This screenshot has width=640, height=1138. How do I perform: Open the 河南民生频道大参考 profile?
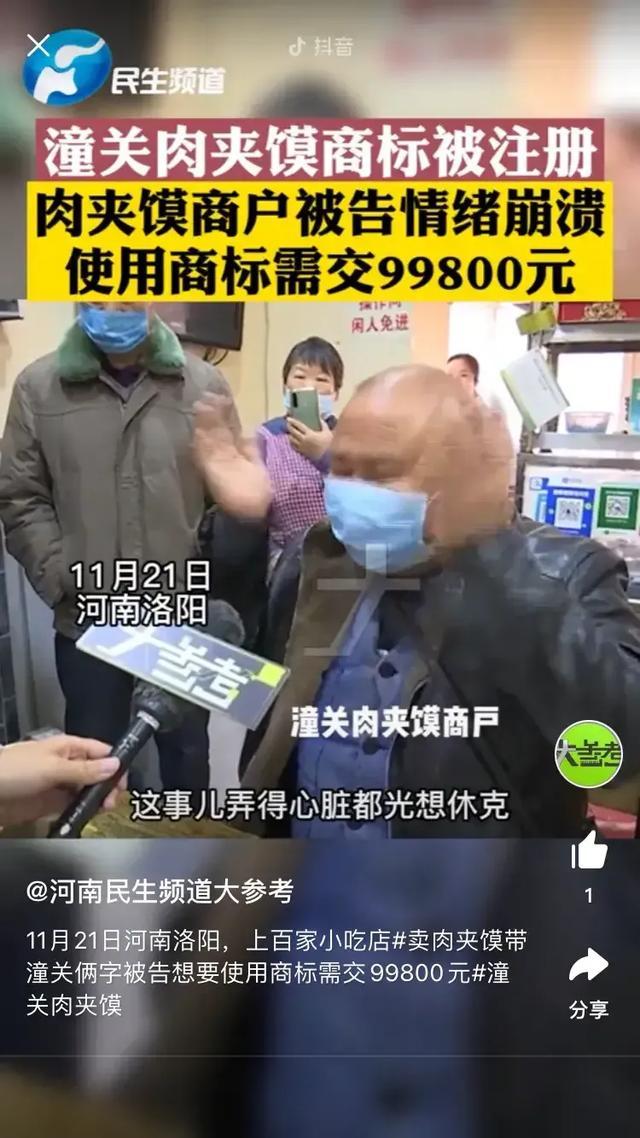(x=160, y=891)
